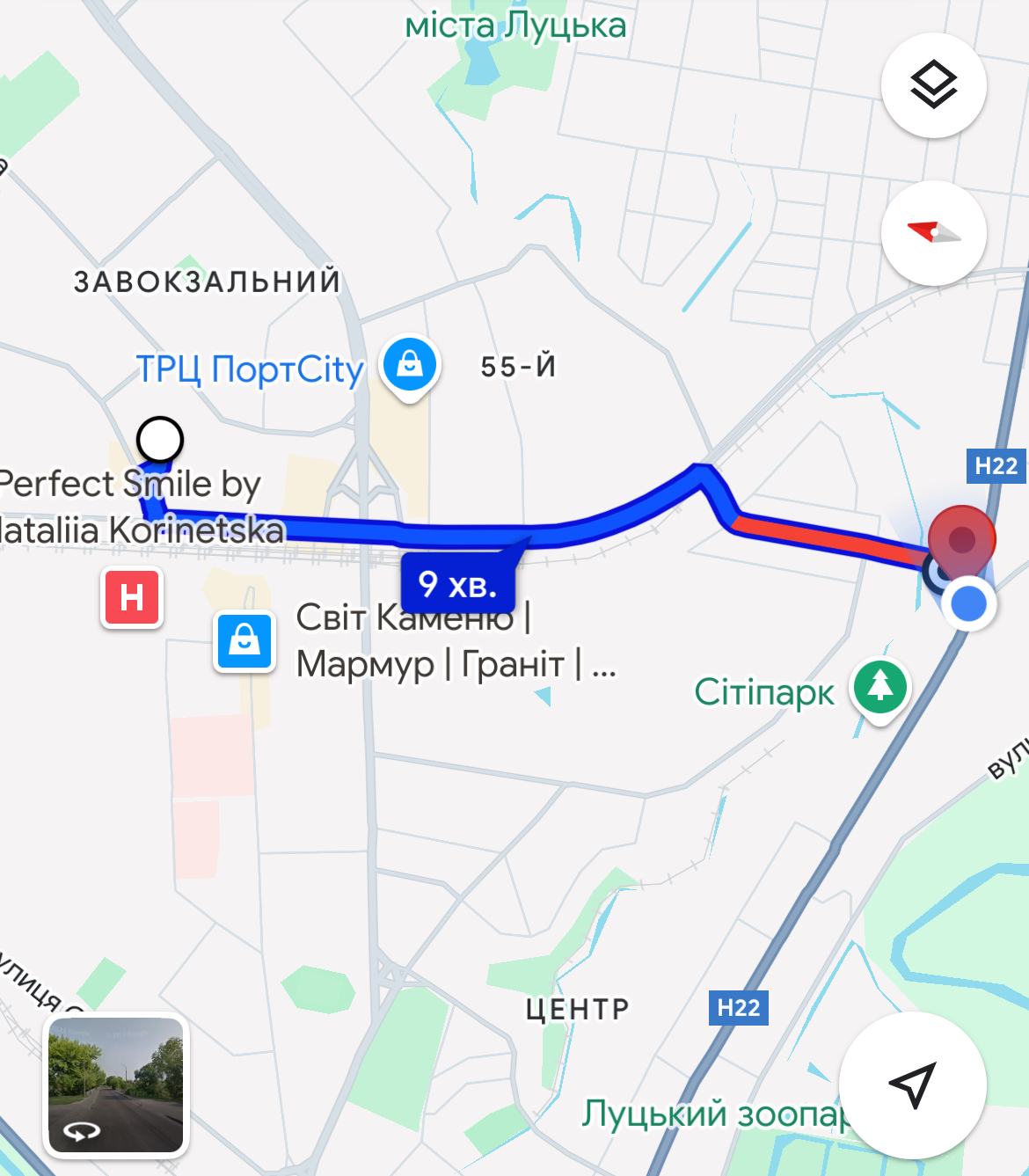Tap the Світ Каменю shop marker

244,641
